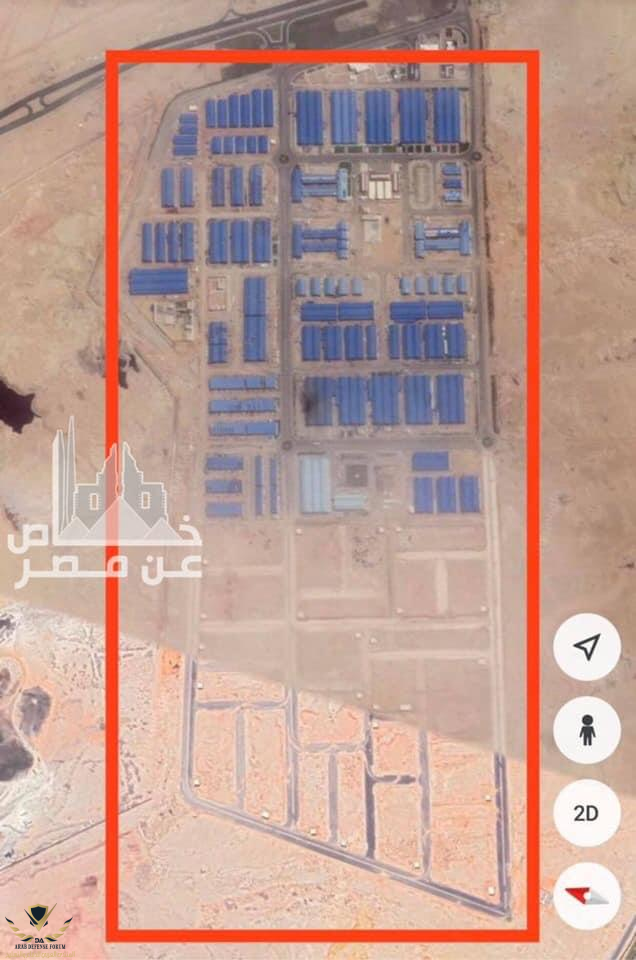This screenshot has width=636, height=960.
Task: Center the map on my location
Action: [x=587, y=647]
